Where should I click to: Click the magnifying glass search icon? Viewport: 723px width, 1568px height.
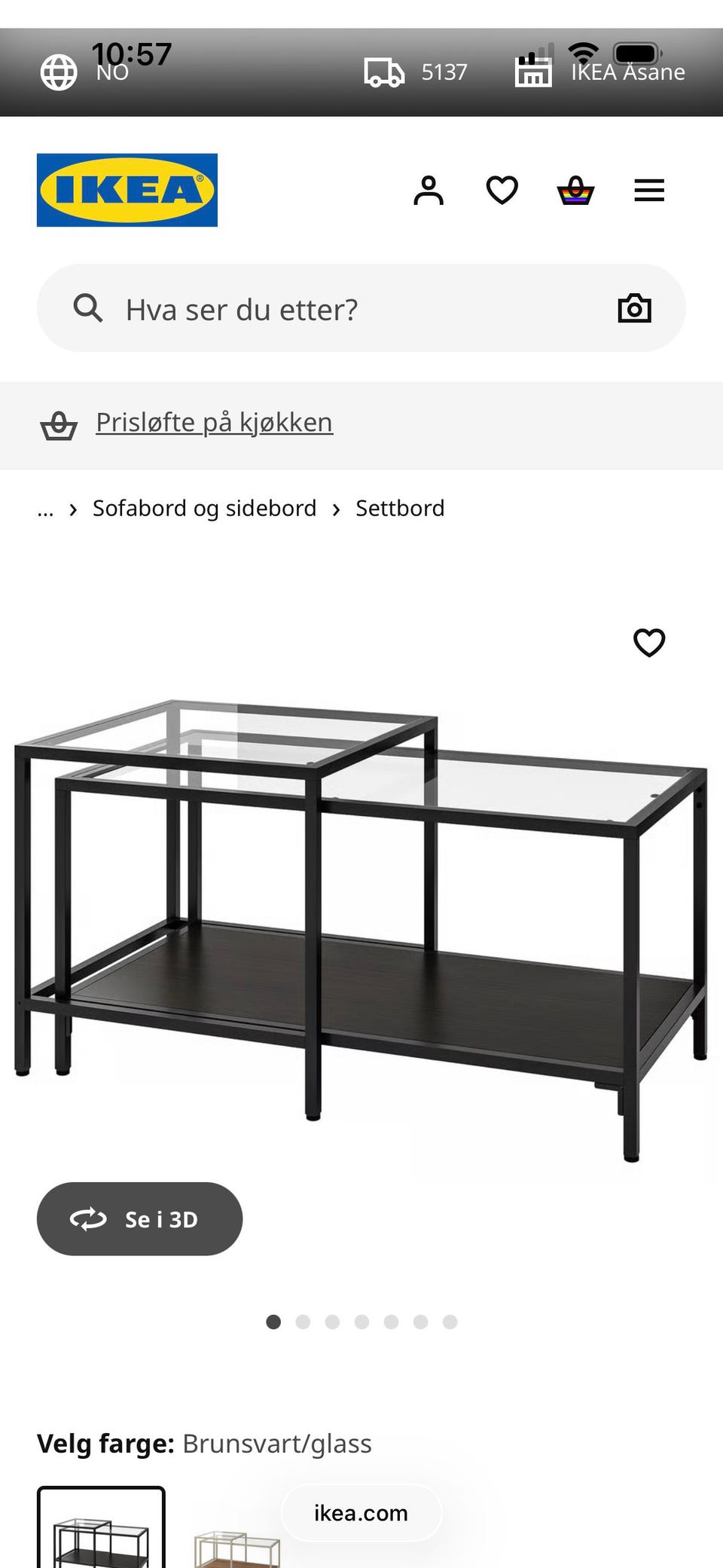click(x=88, y=307)
